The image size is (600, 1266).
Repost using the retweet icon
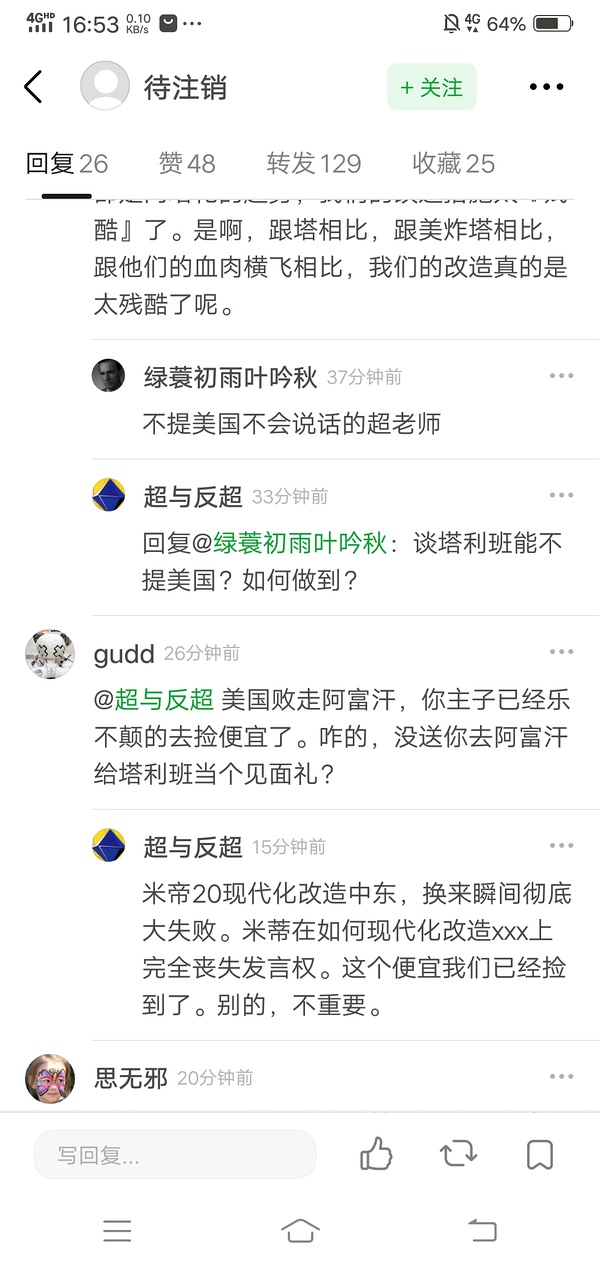[458, 1154]
